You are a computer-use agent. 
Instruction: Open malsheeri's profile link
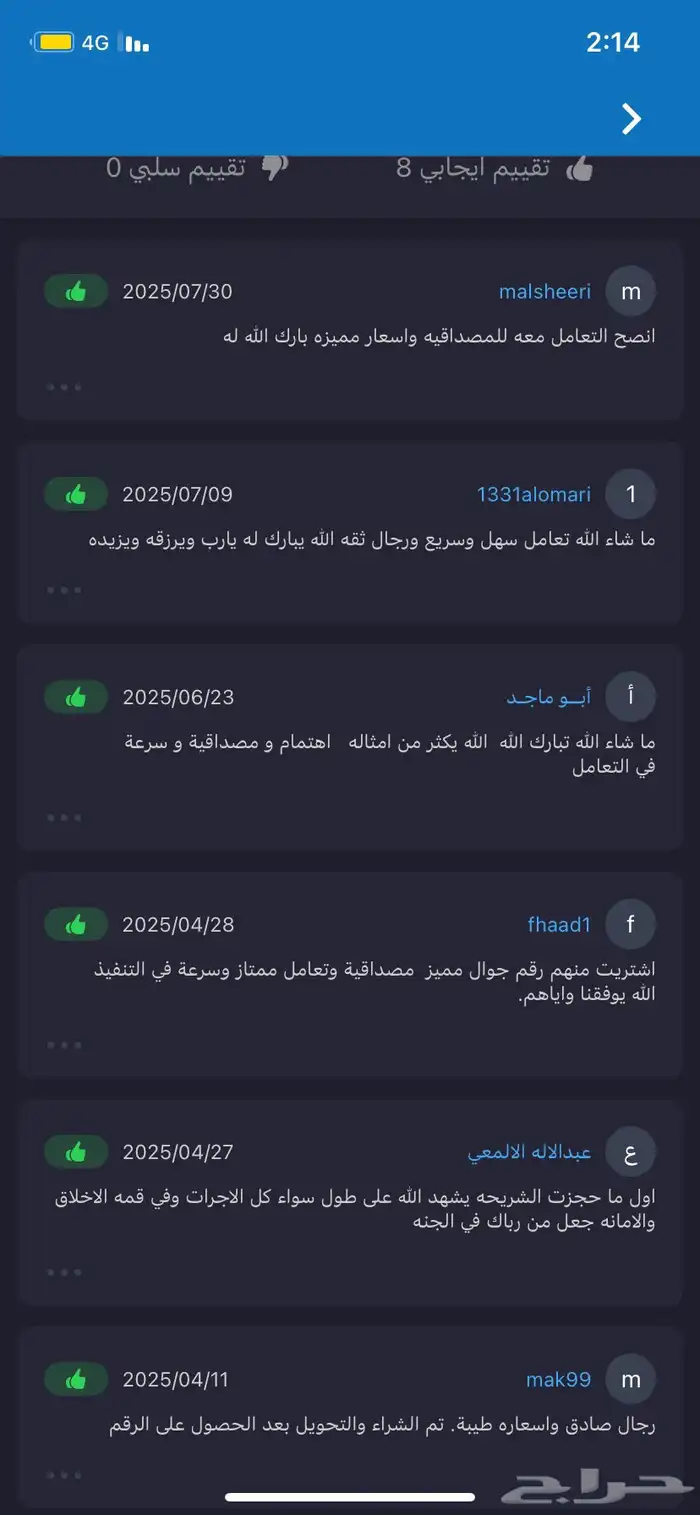pyautogui.click(x=545, y=292)
